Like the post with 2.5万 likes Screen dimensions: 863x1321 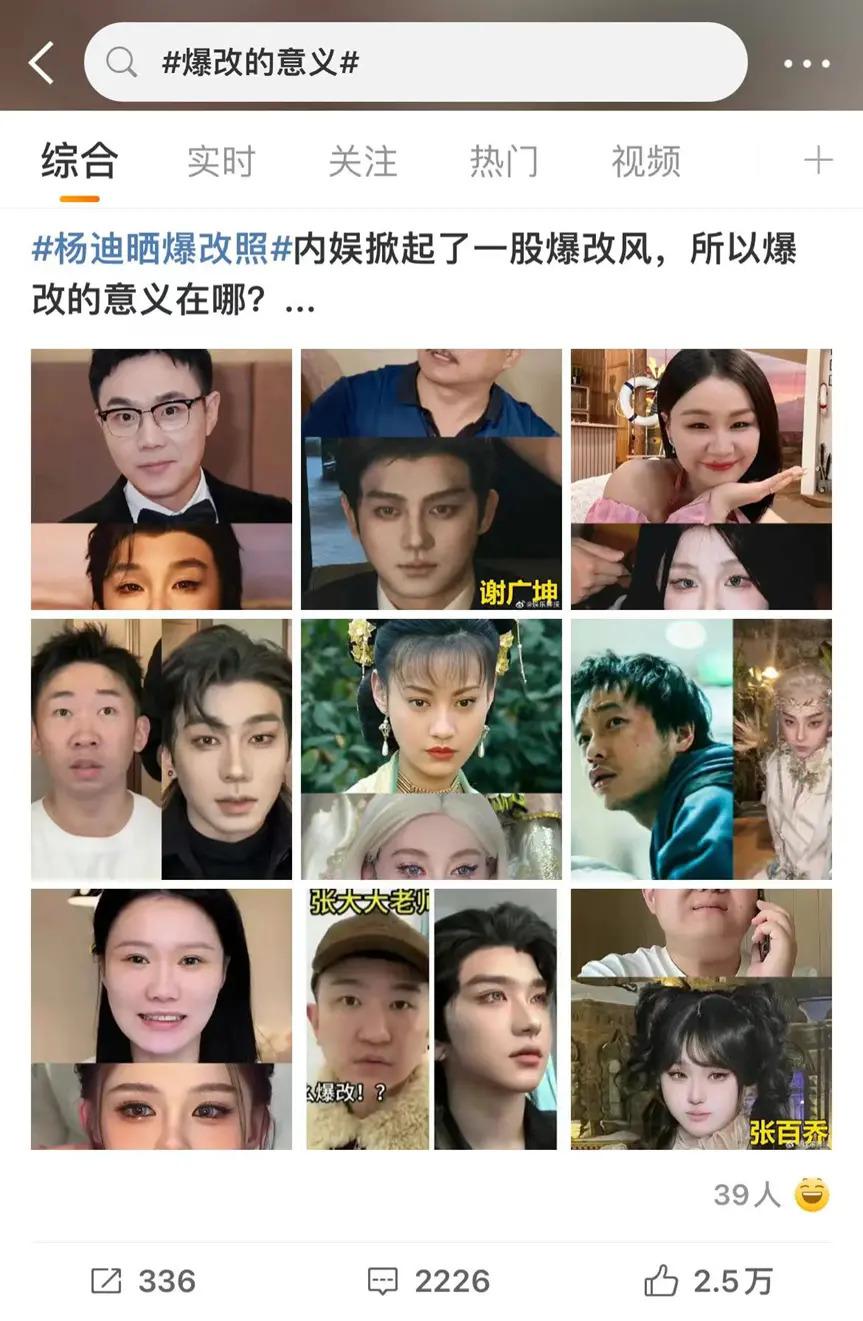click(x=709, y=1281)
